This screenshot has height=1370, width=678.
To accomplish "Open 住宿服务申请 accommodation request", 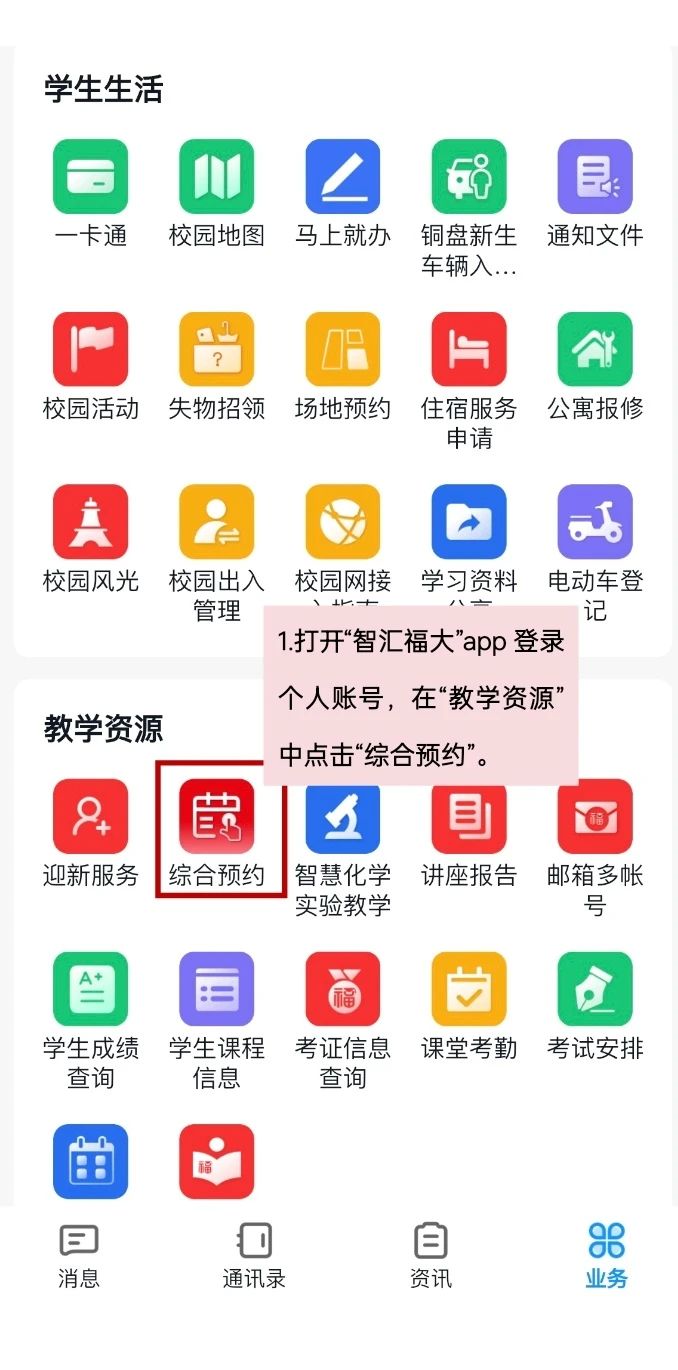I will click(x=468, y=350).
